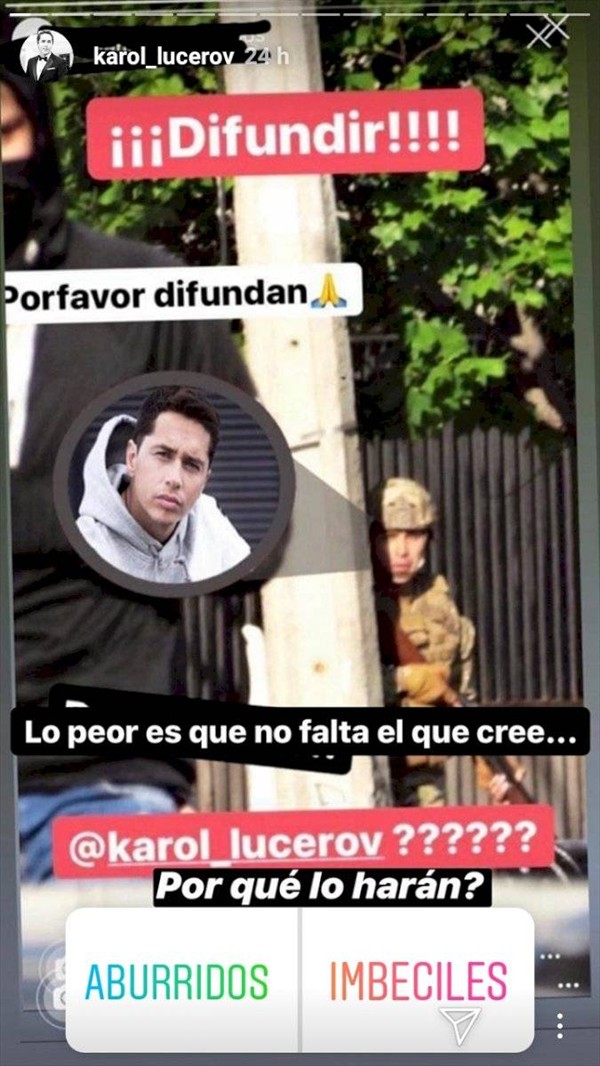Open the three-dot more options menu
Screen dimensions: 600x1066
pyautogui.click(x=560, y=1025)
